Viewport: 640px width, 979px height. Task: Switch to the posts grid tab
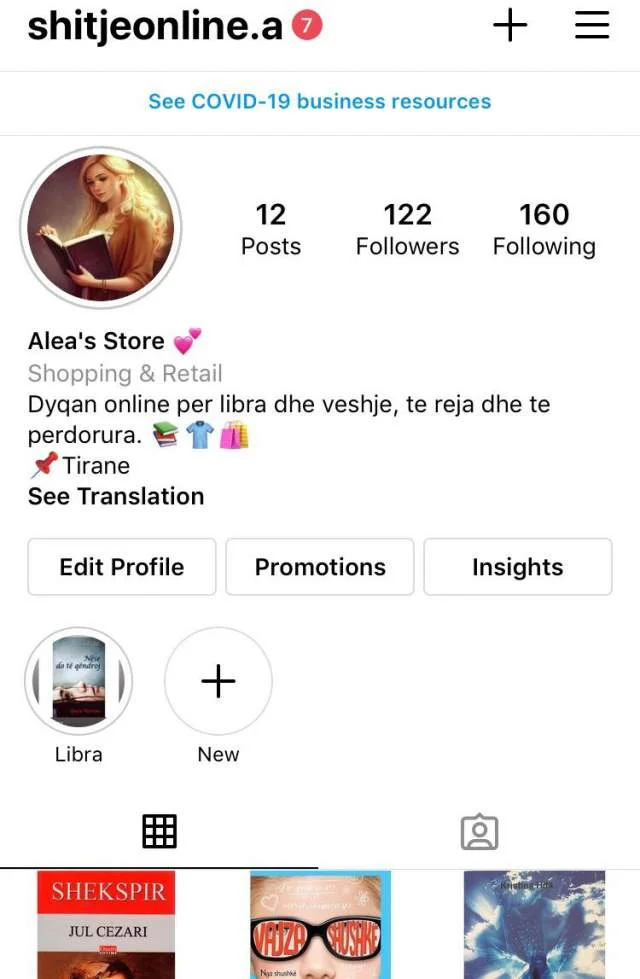coord(159,831)
